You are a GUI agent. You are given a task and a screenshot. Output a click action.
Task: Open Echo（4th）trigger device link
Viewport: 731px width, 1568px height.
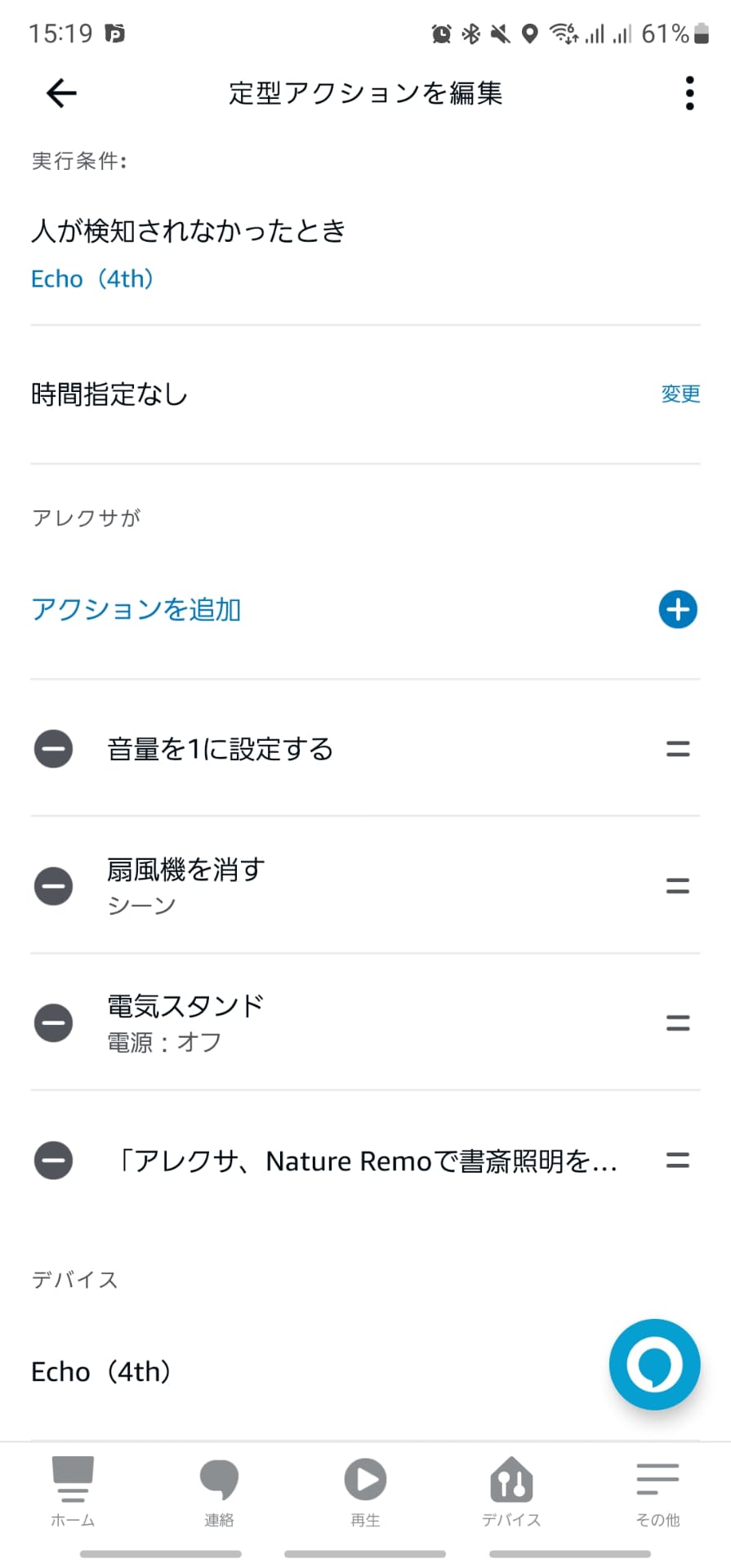[91, 278]
